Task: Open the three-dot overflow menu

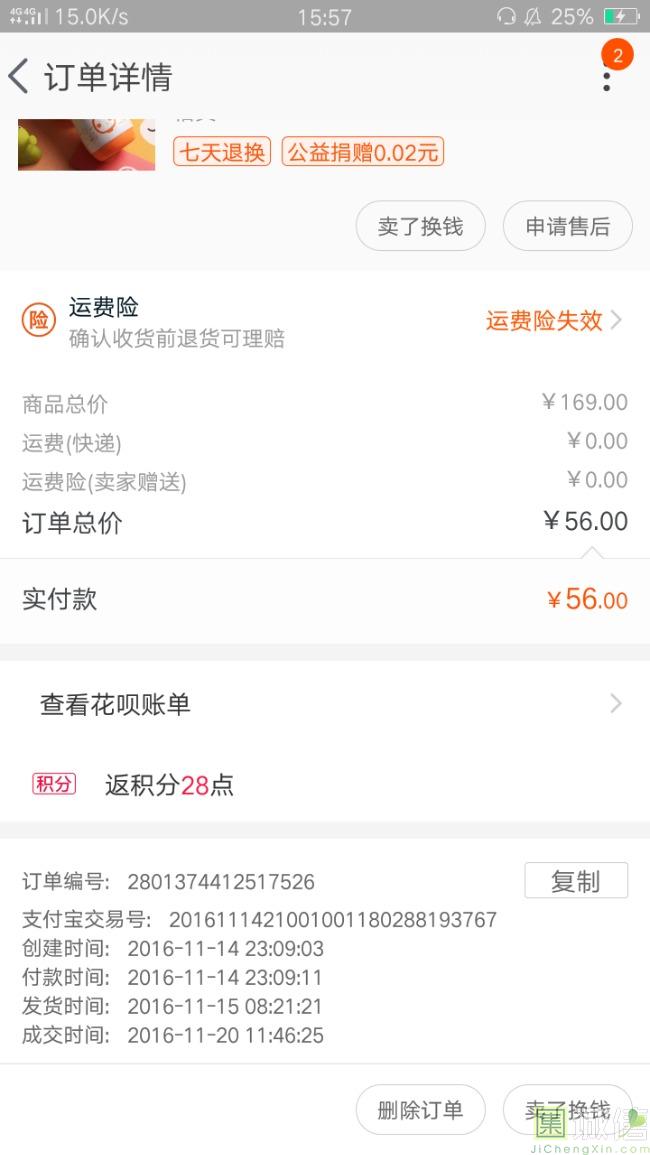Action: 606,78
